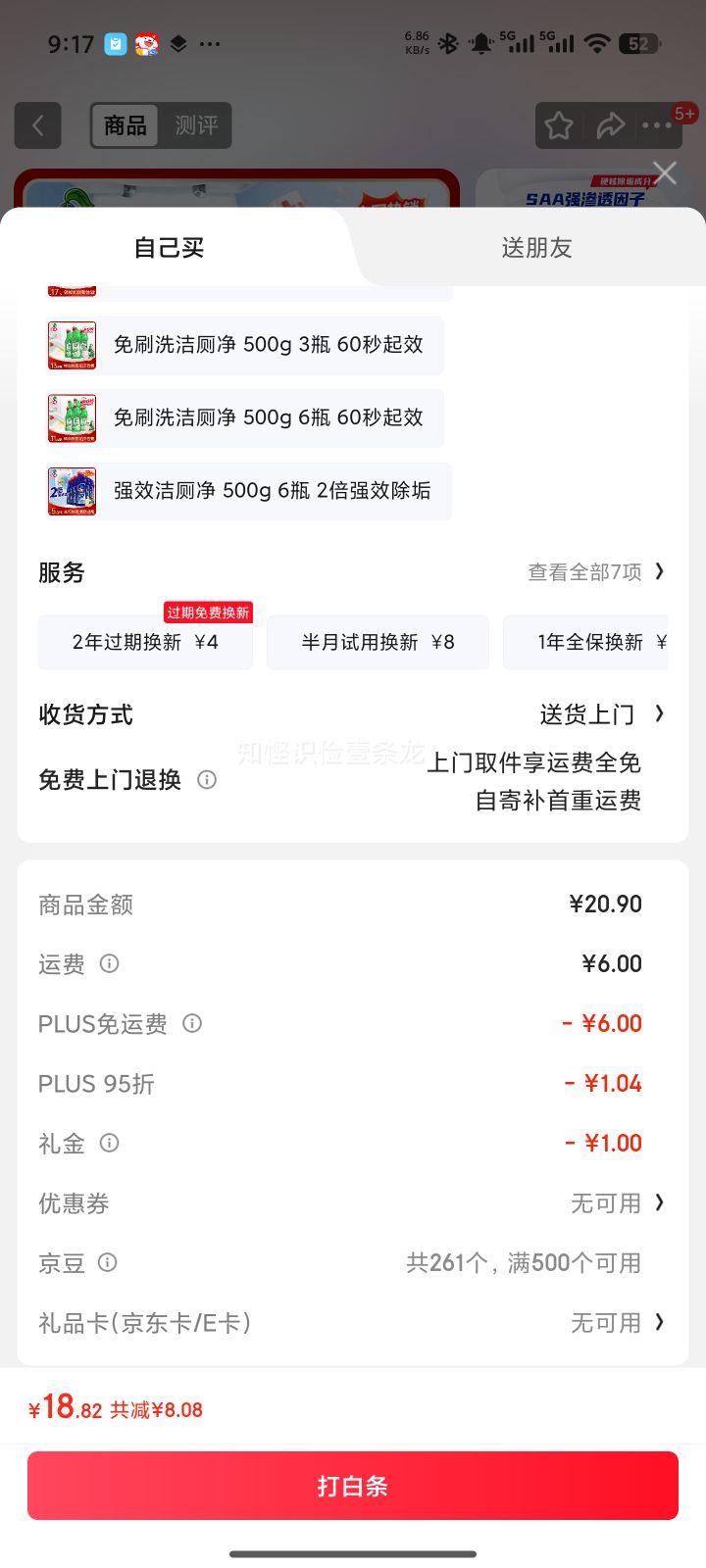
Task: Tap the info icon next to PLUS免运费
Action: tap(192, 1023)
